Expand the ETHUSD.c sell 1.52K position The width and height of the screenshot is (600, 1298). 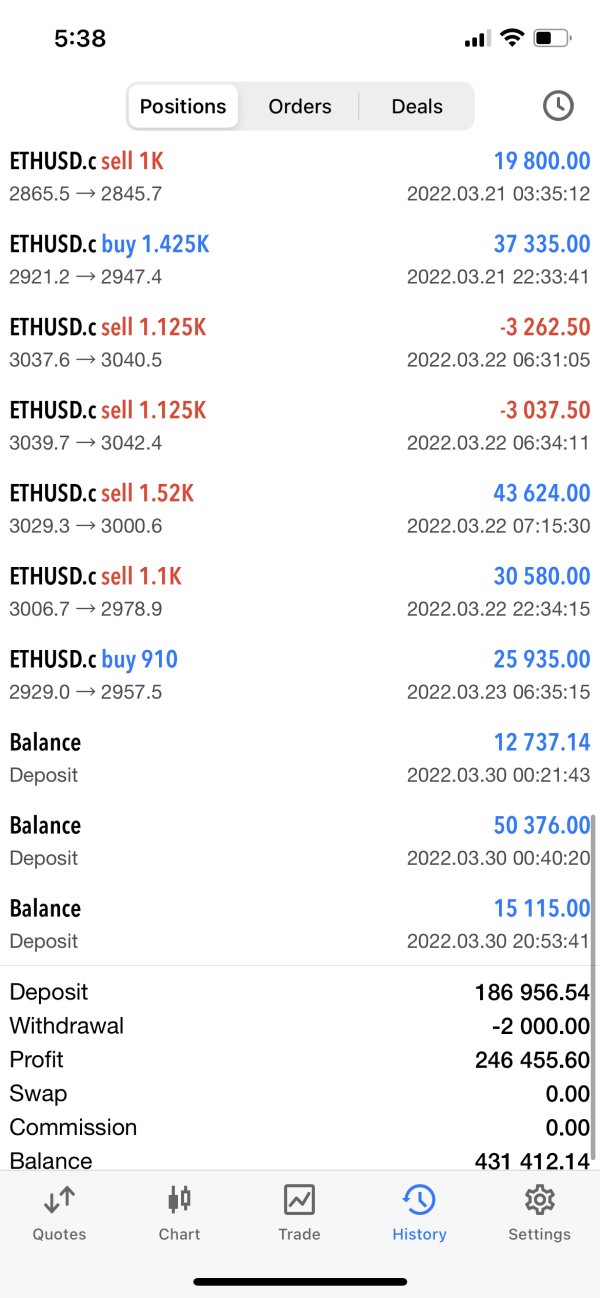tap(299, 508)
